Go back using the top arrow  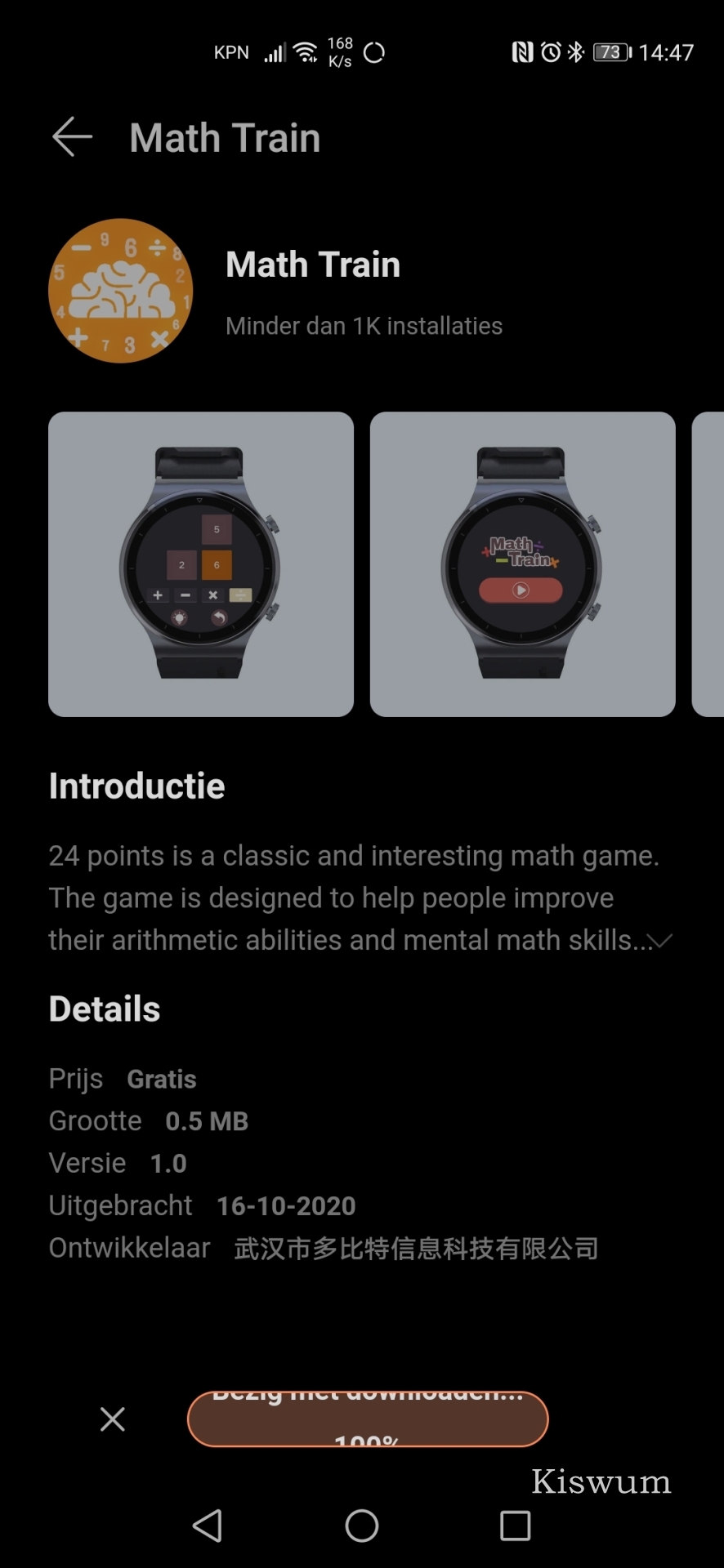click(x=72, y=136)
